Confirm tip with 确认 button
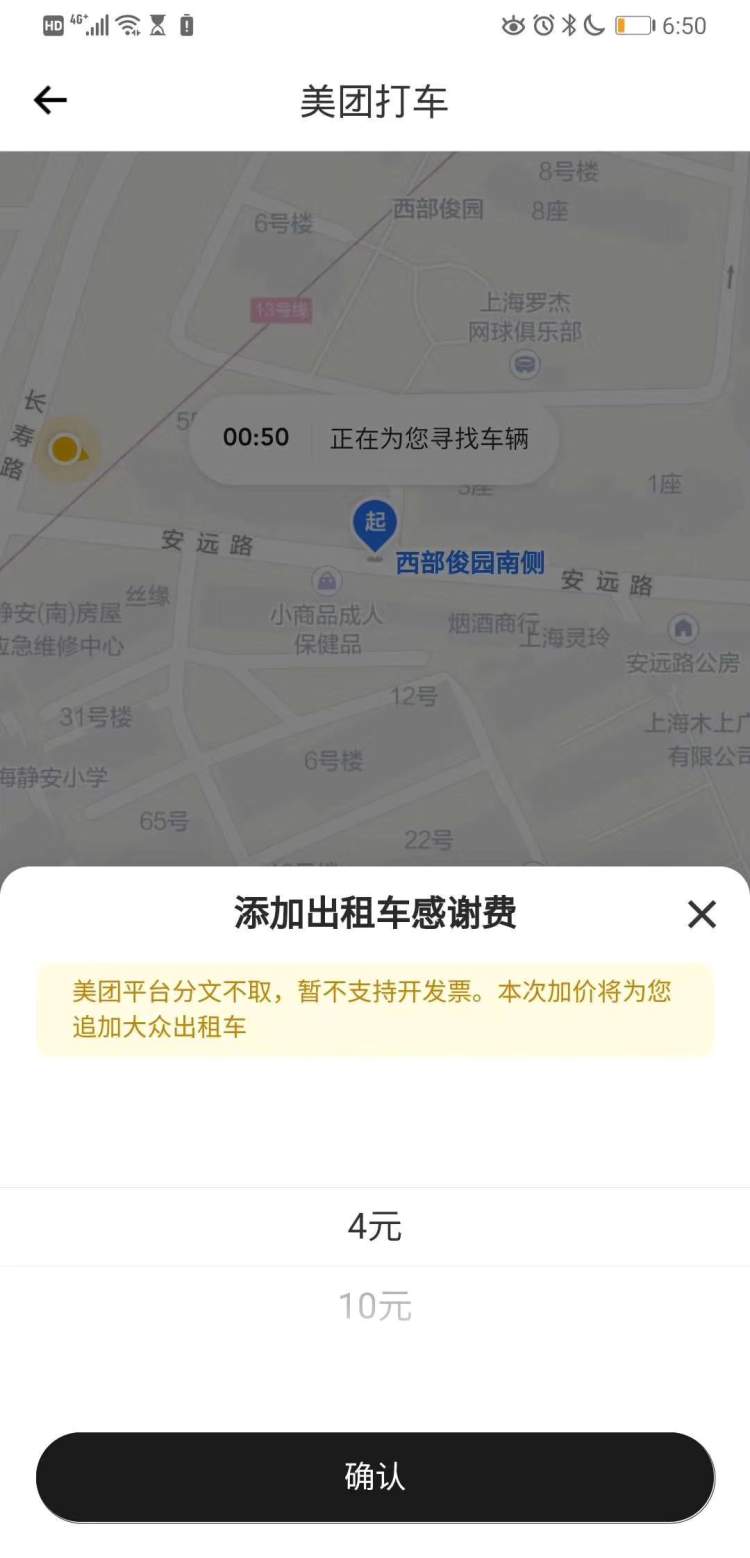 tap(375, 1477)
